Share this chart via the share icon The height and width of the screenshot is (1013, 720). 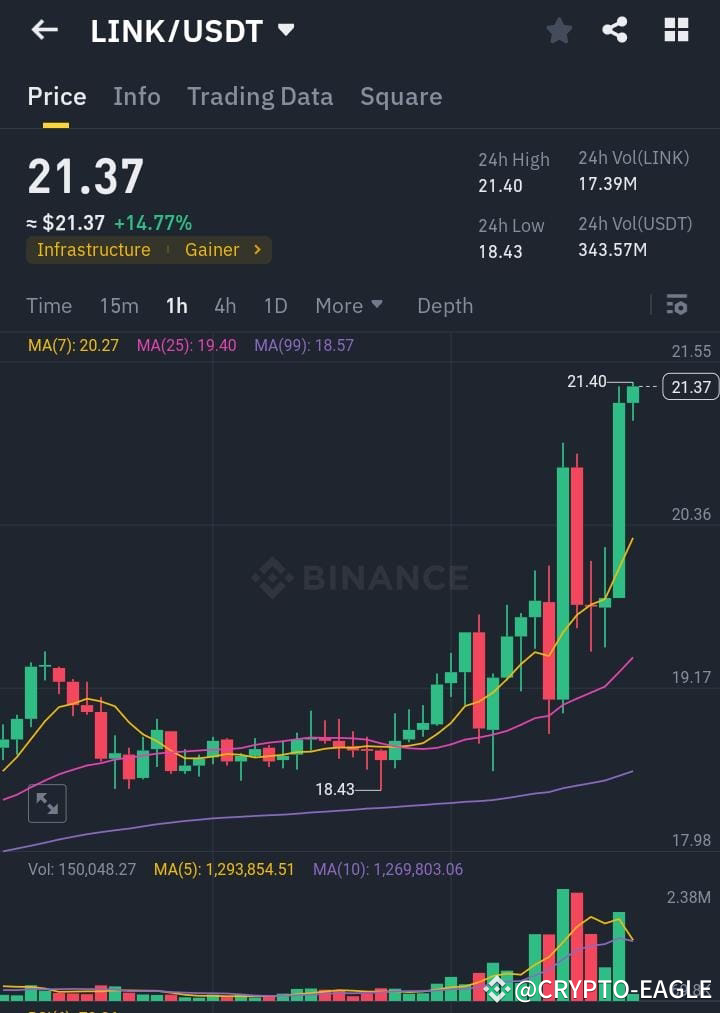tap(616, 30)
